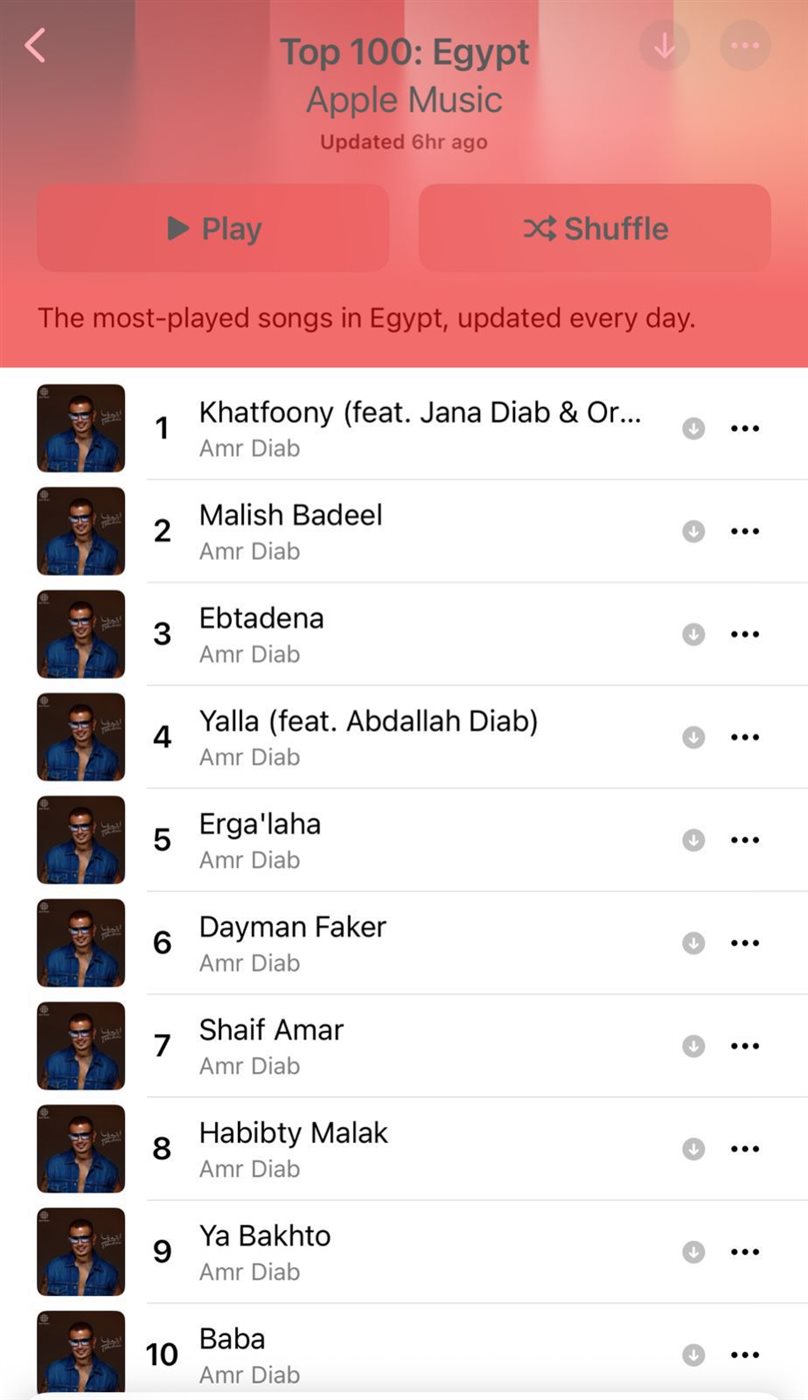Screen dimensions: 808x1400
Task: Download the track Ebtadena
Action: click(x=694, y=634)
